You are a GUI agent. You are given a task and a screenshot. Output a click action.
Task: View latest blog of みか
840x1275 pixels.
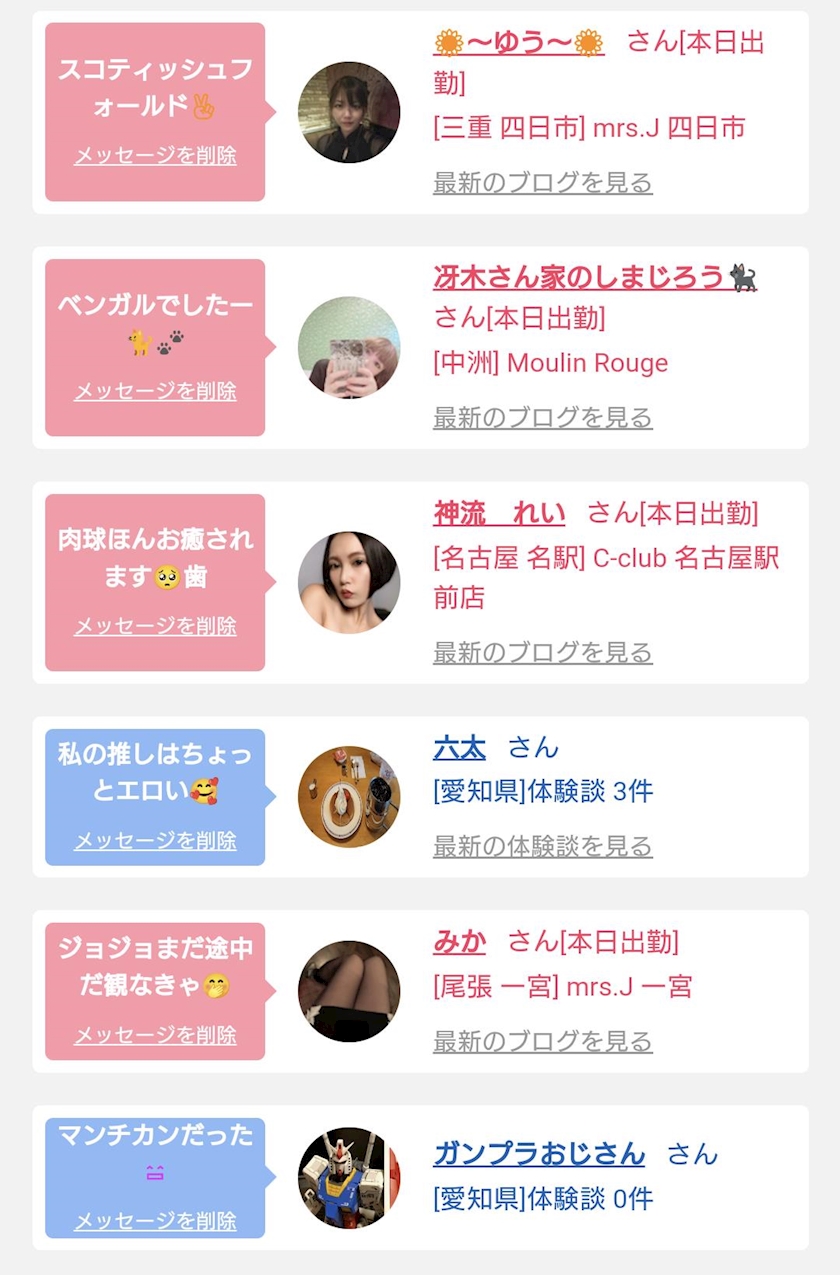click(x=543, y=1041)
